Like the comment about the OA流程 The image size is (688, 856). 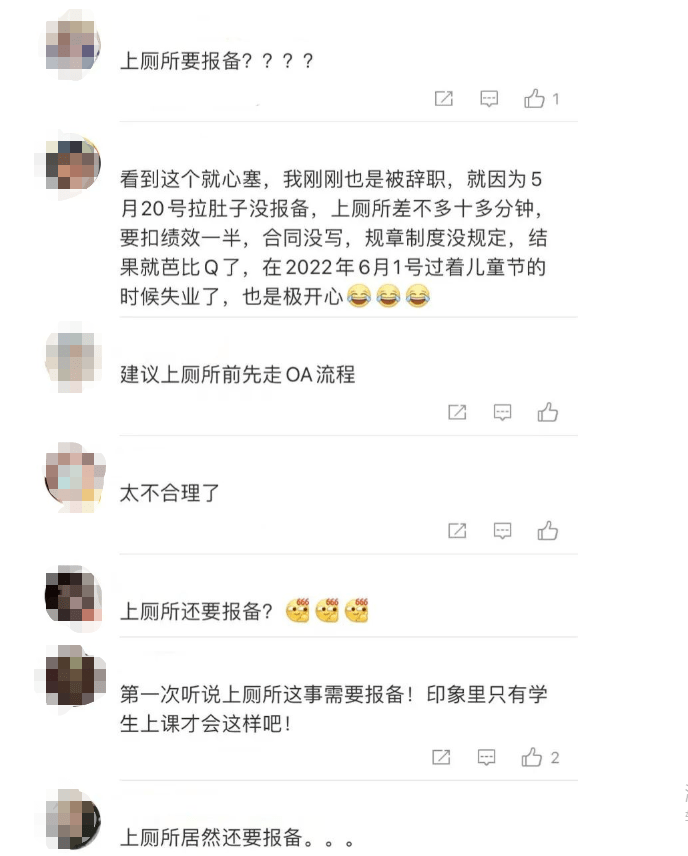click(547, 412)
